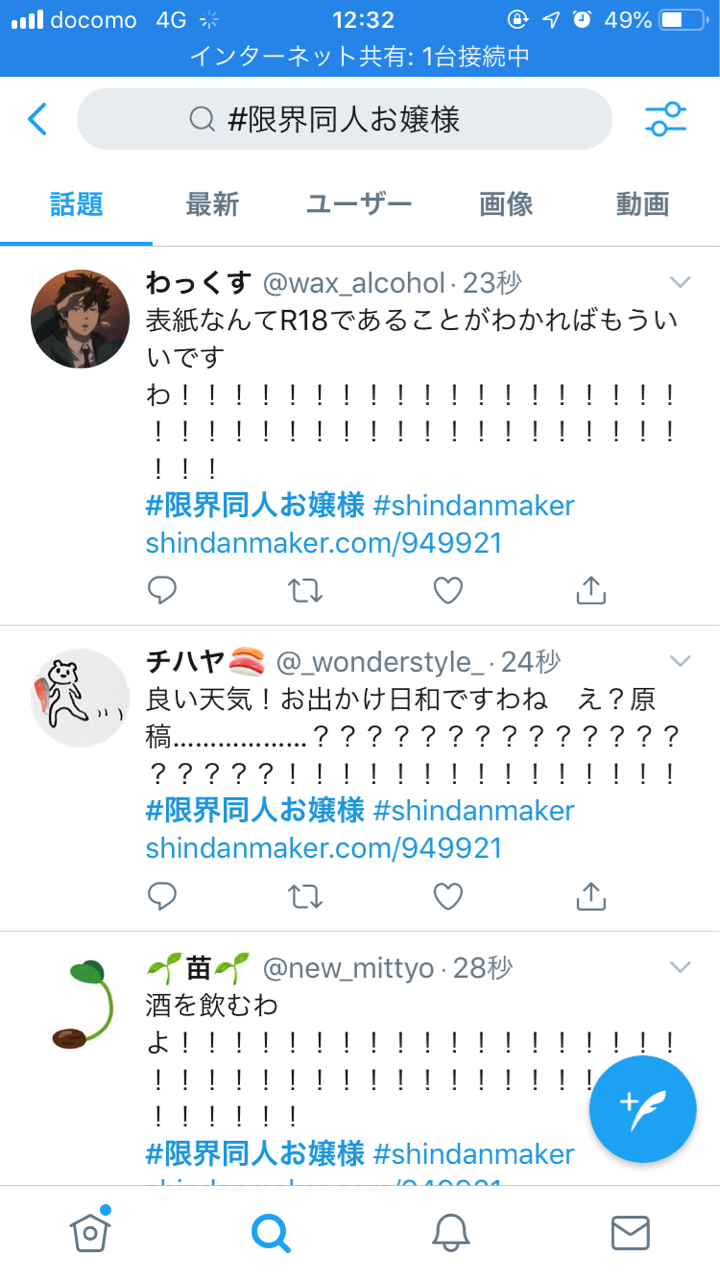Switch to the 動画 tab

click(x=642, y=204)
